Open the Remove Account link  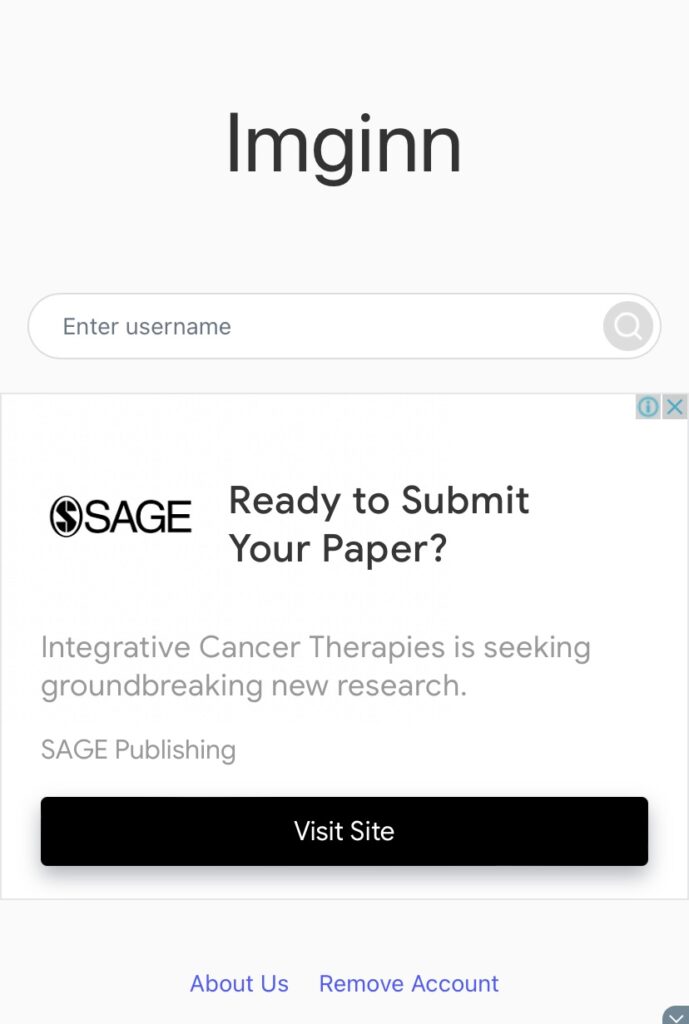(408, 983)
